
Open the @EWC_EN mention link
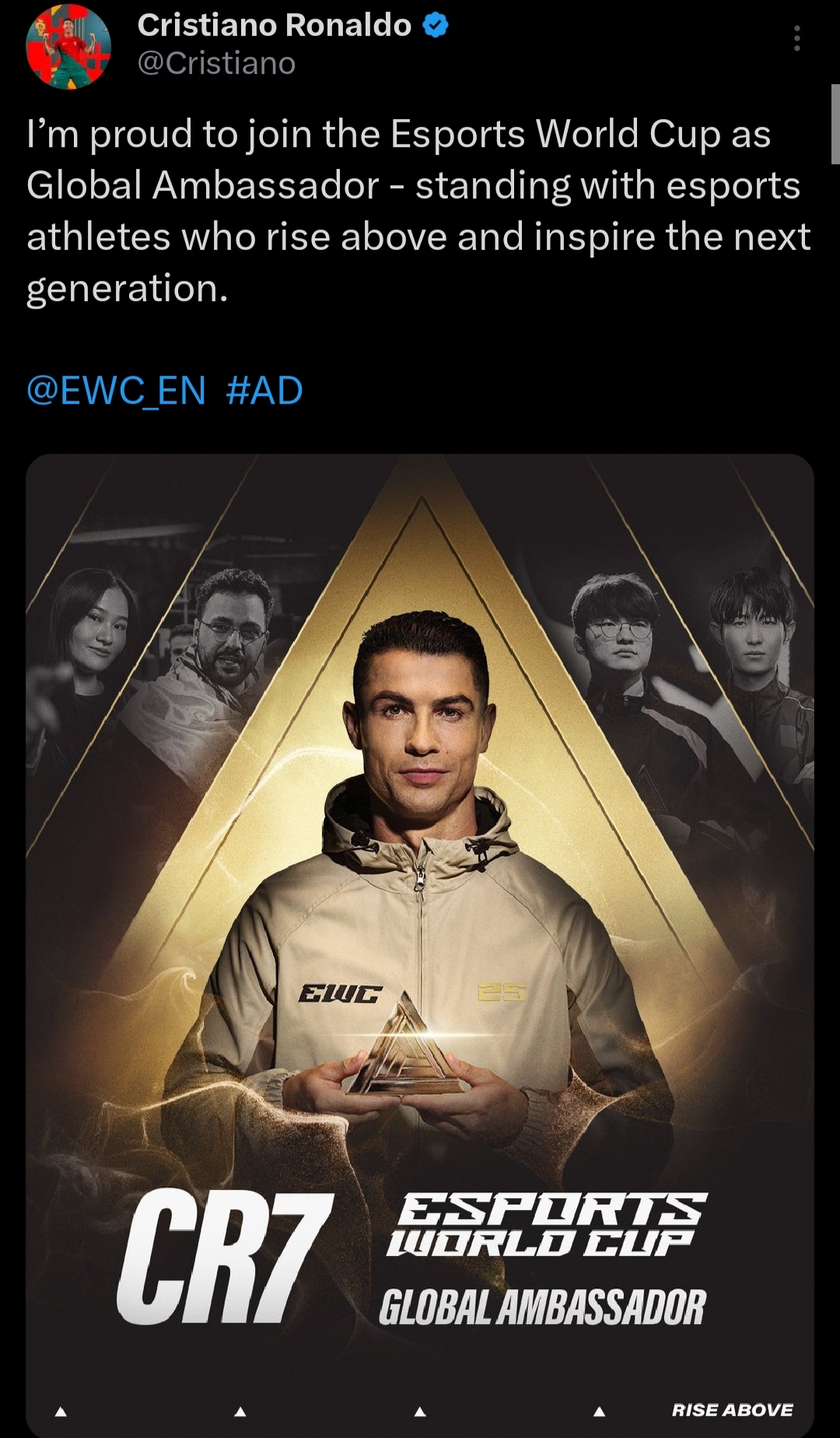point(116,390)
